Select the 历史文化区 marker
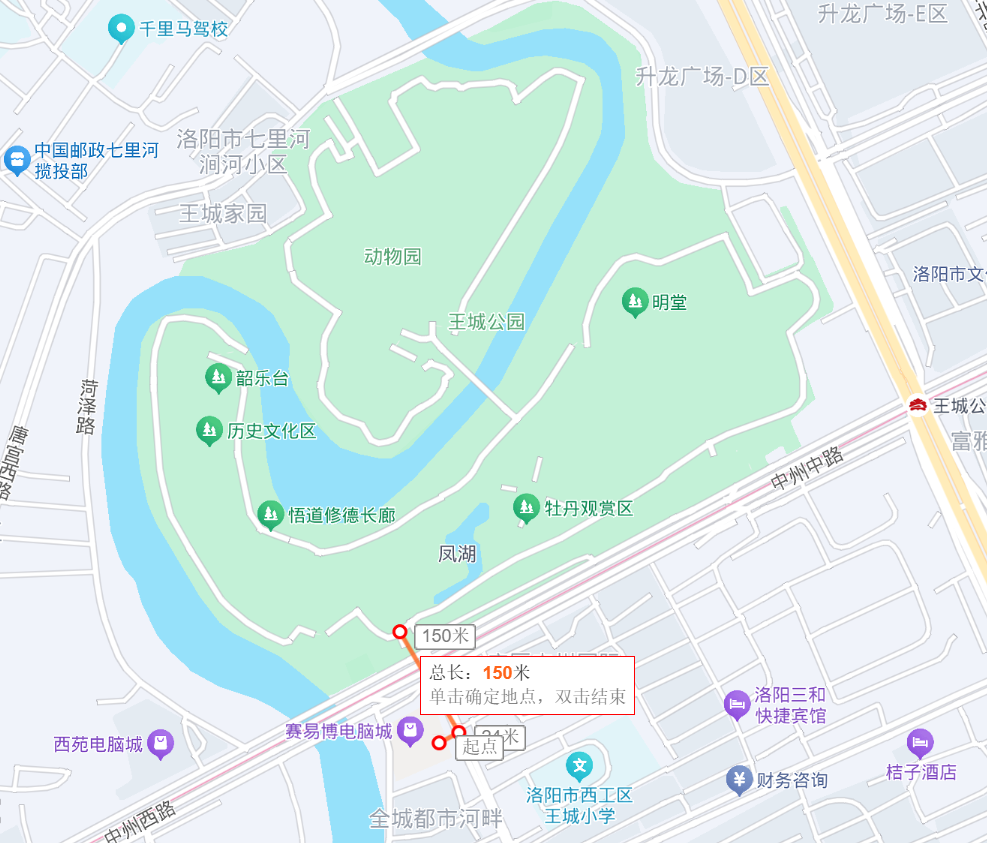 (x=209, y=430)
